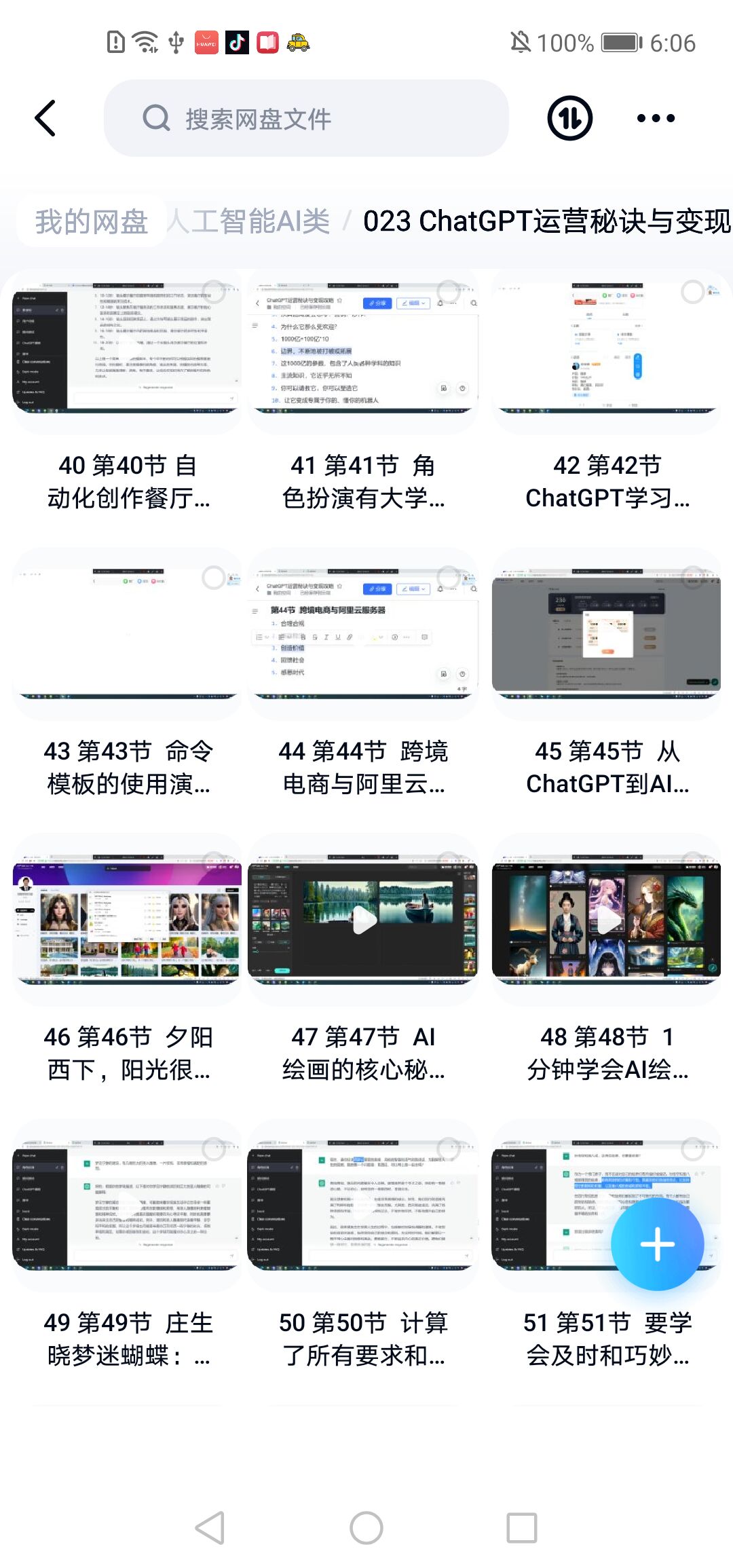Tap the system home button

[366, 1528]
